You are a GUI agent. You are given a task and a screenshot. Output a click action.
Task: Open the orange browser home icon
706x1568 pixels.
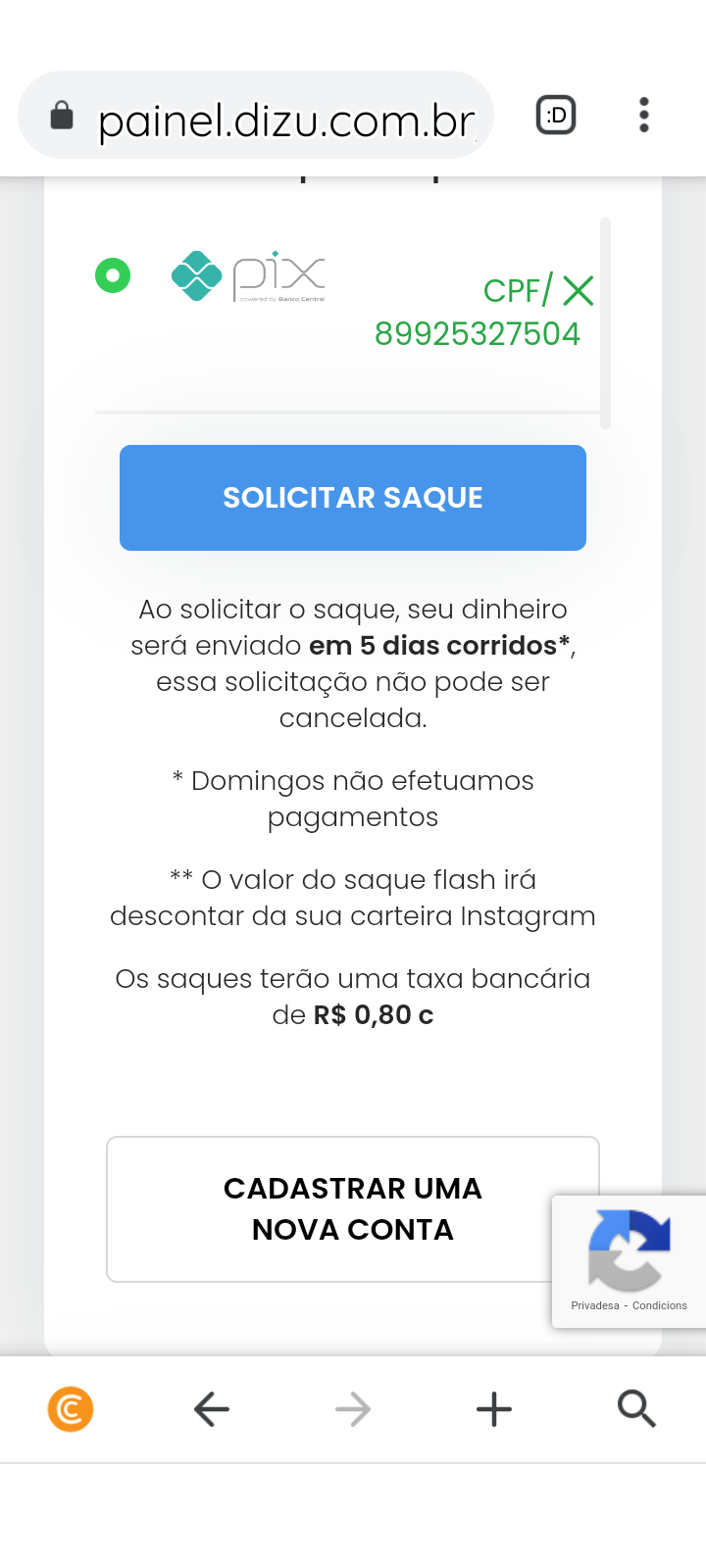(x=71, y=1409)
